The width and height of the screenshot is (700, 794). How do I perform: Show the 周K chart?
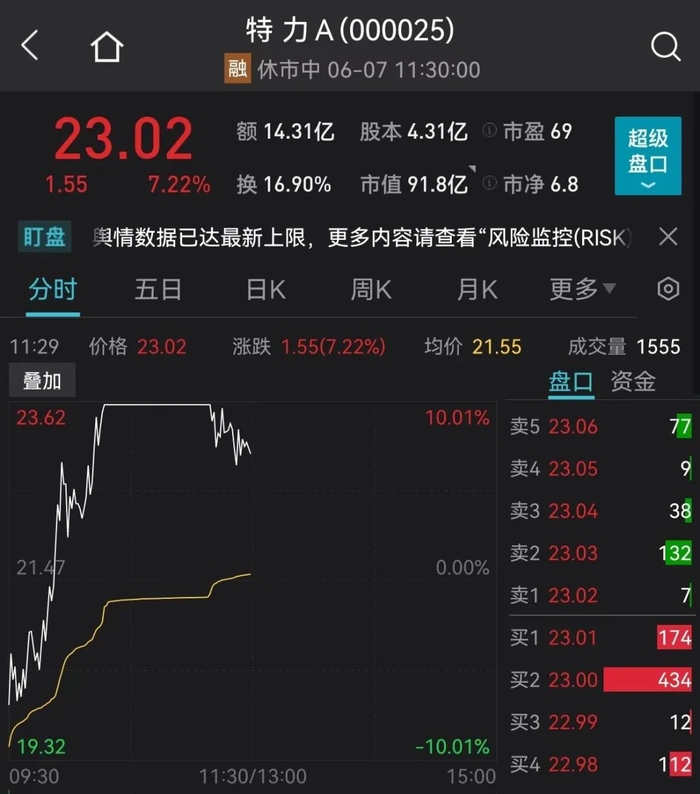[371, 290]
